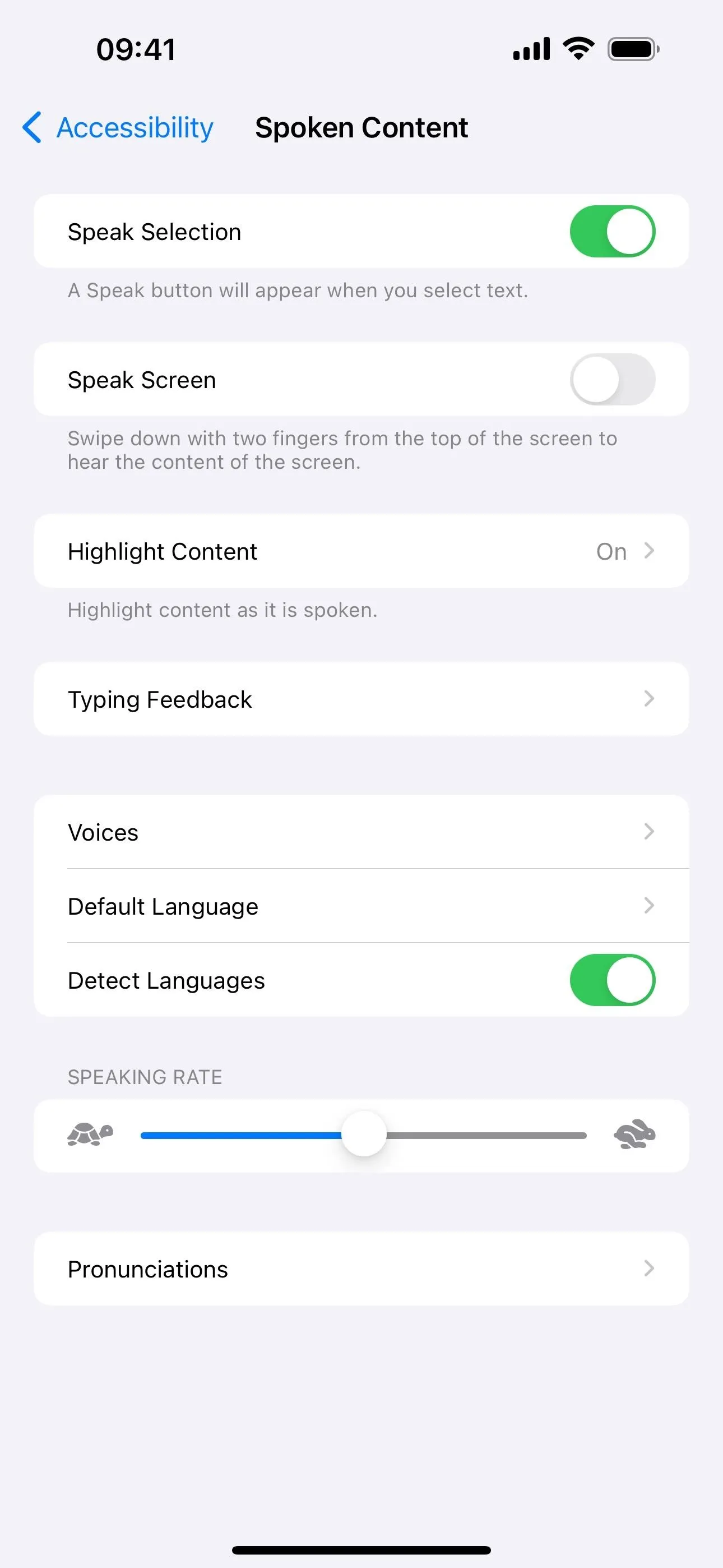Tap the Speaking Rate slider track

pyautogui.click(x=363, y=1135)
